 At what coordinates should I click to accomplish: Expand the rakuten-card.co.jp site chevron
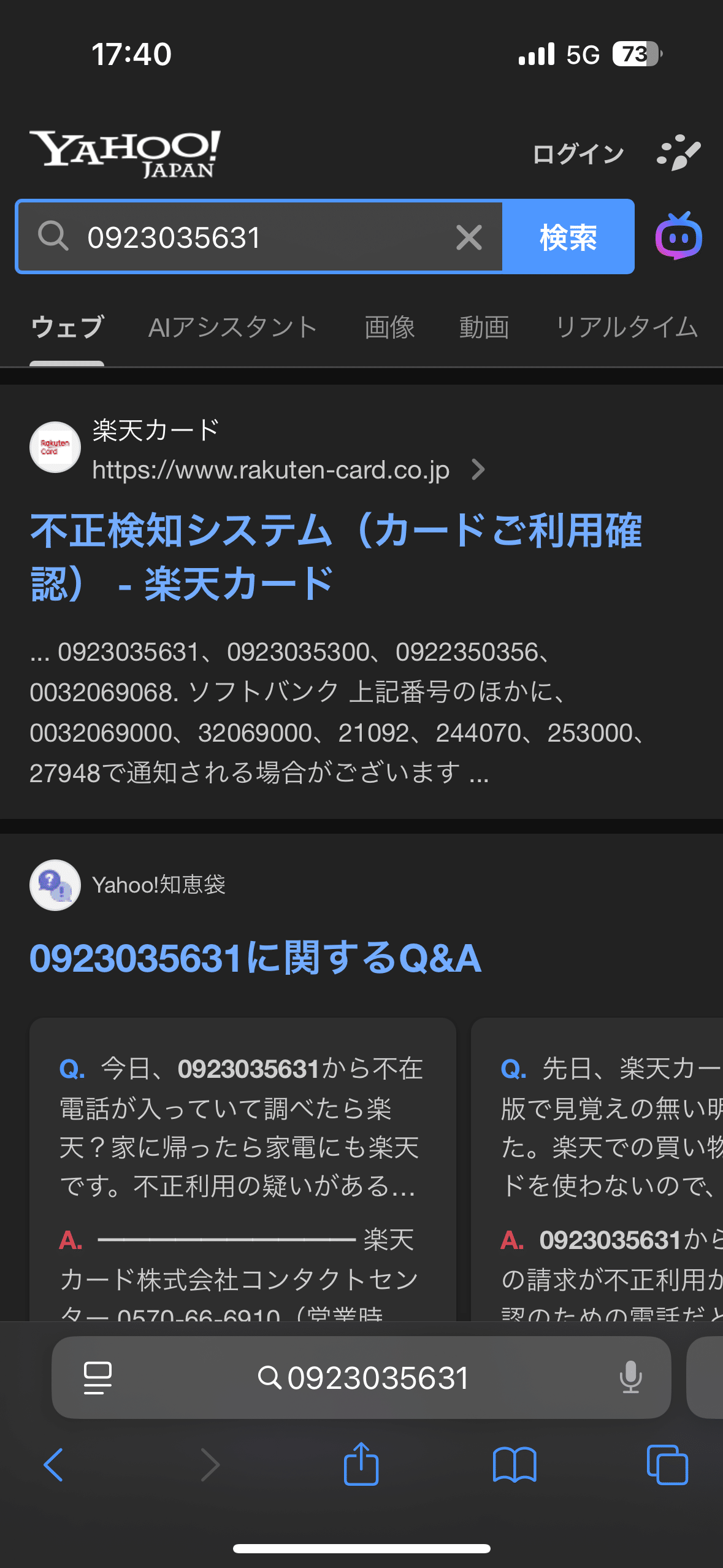[x=478, y=469]
